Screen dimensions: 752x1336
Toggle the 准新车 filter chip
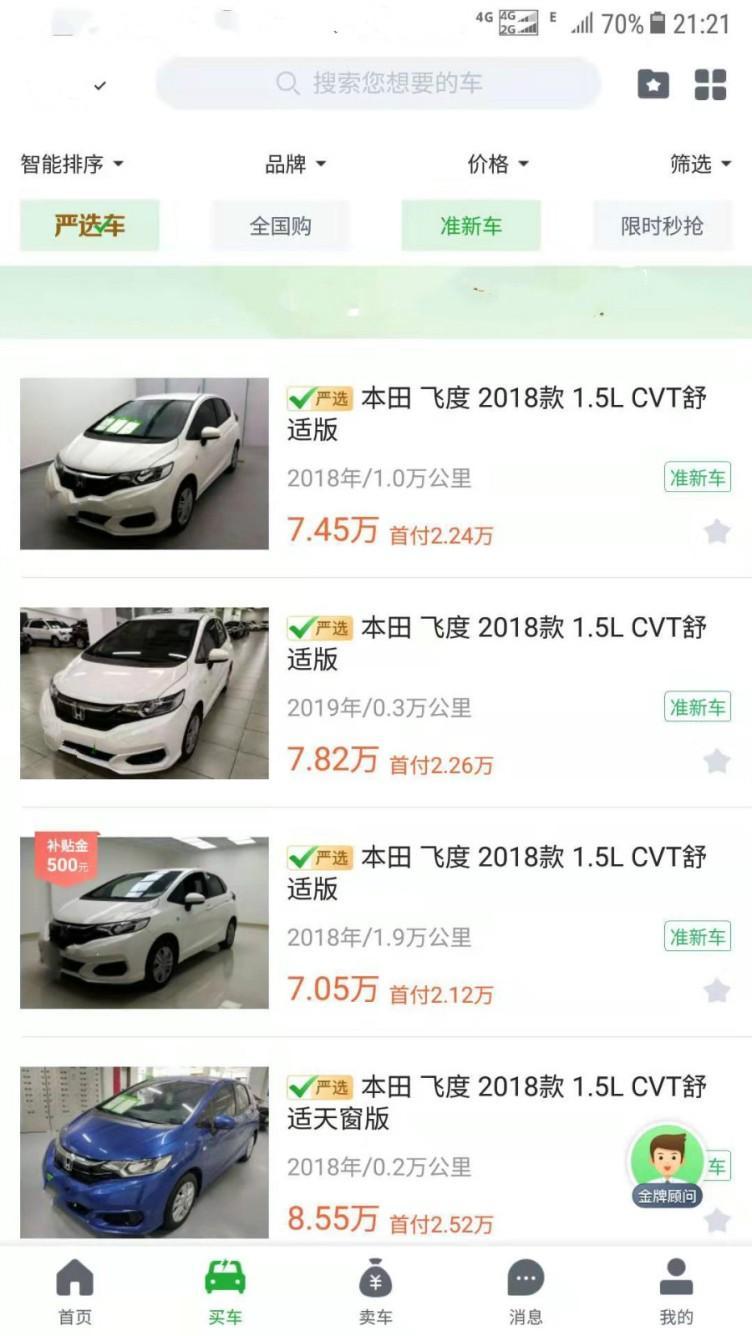point(471,226)
